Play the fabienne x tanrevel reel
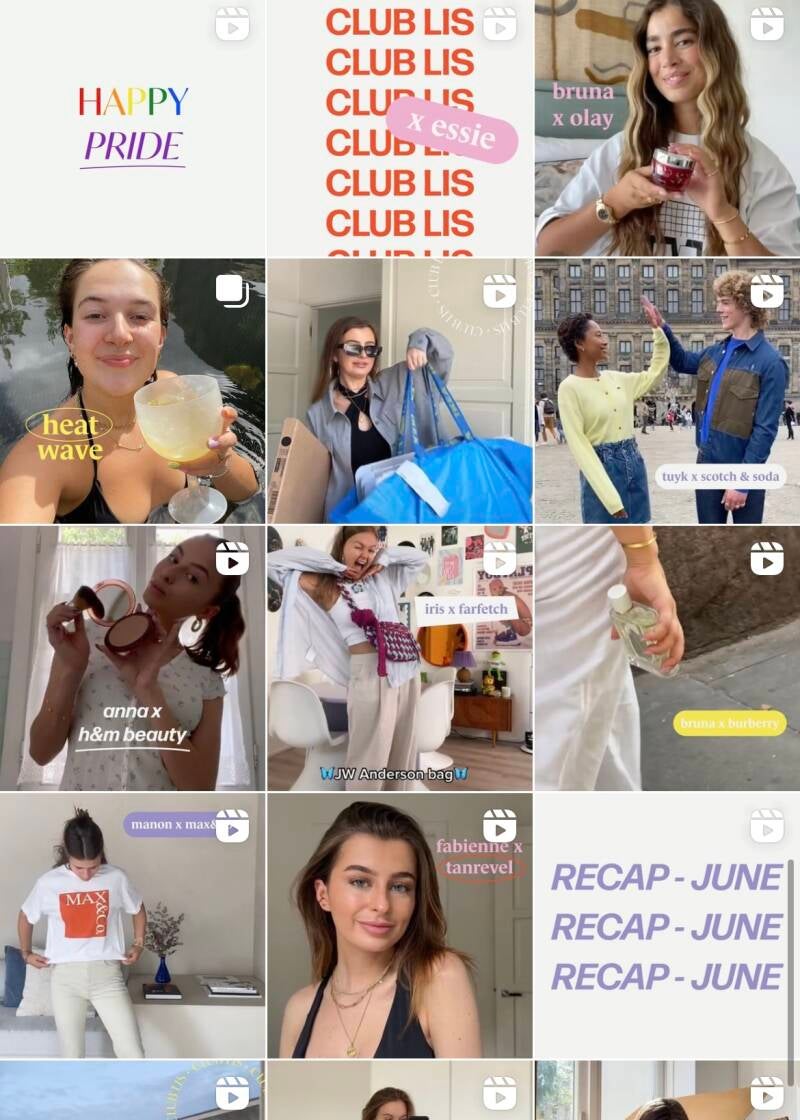The height and width of the screenshot is (1120, 800). point(400,925)
